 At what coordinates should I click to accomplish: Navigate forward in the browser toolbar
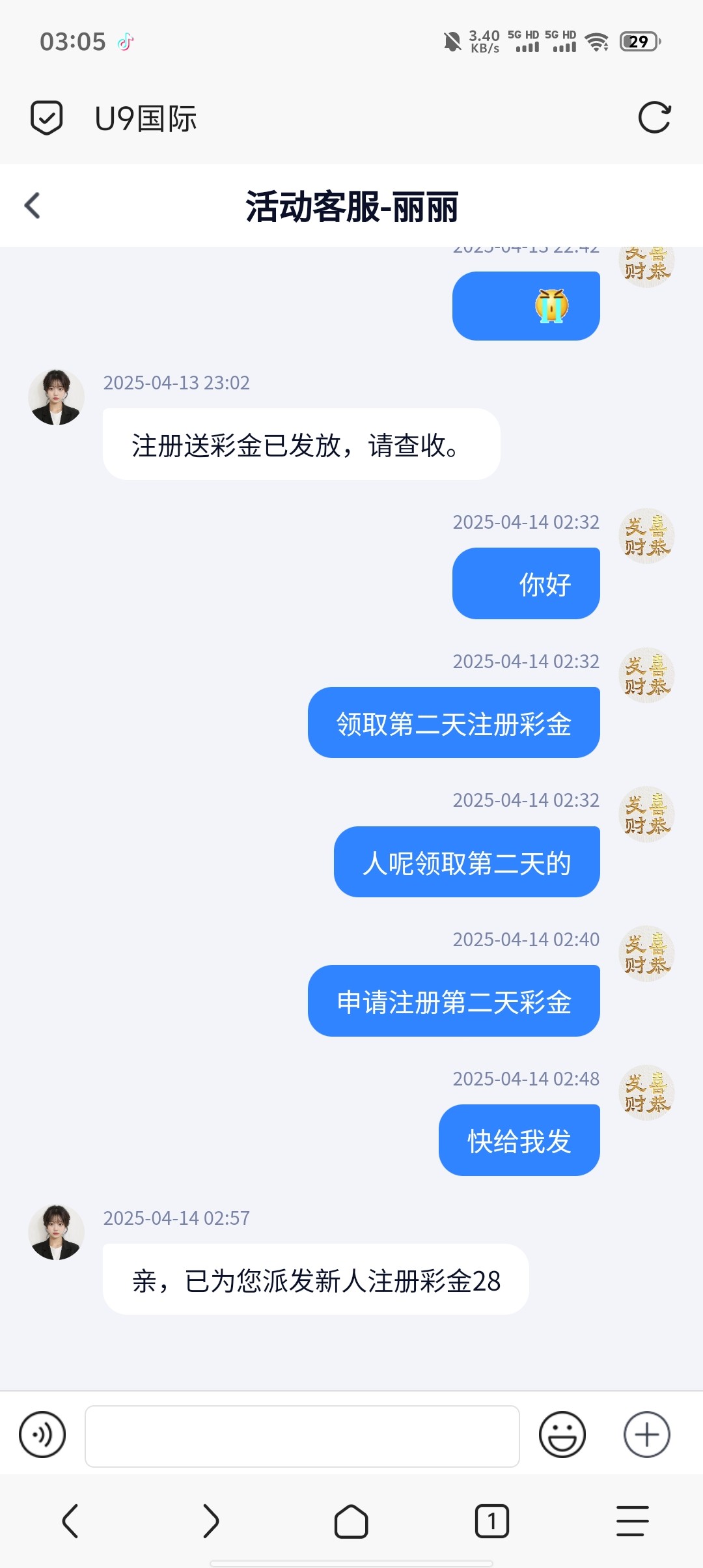[x=210, y=1521]
